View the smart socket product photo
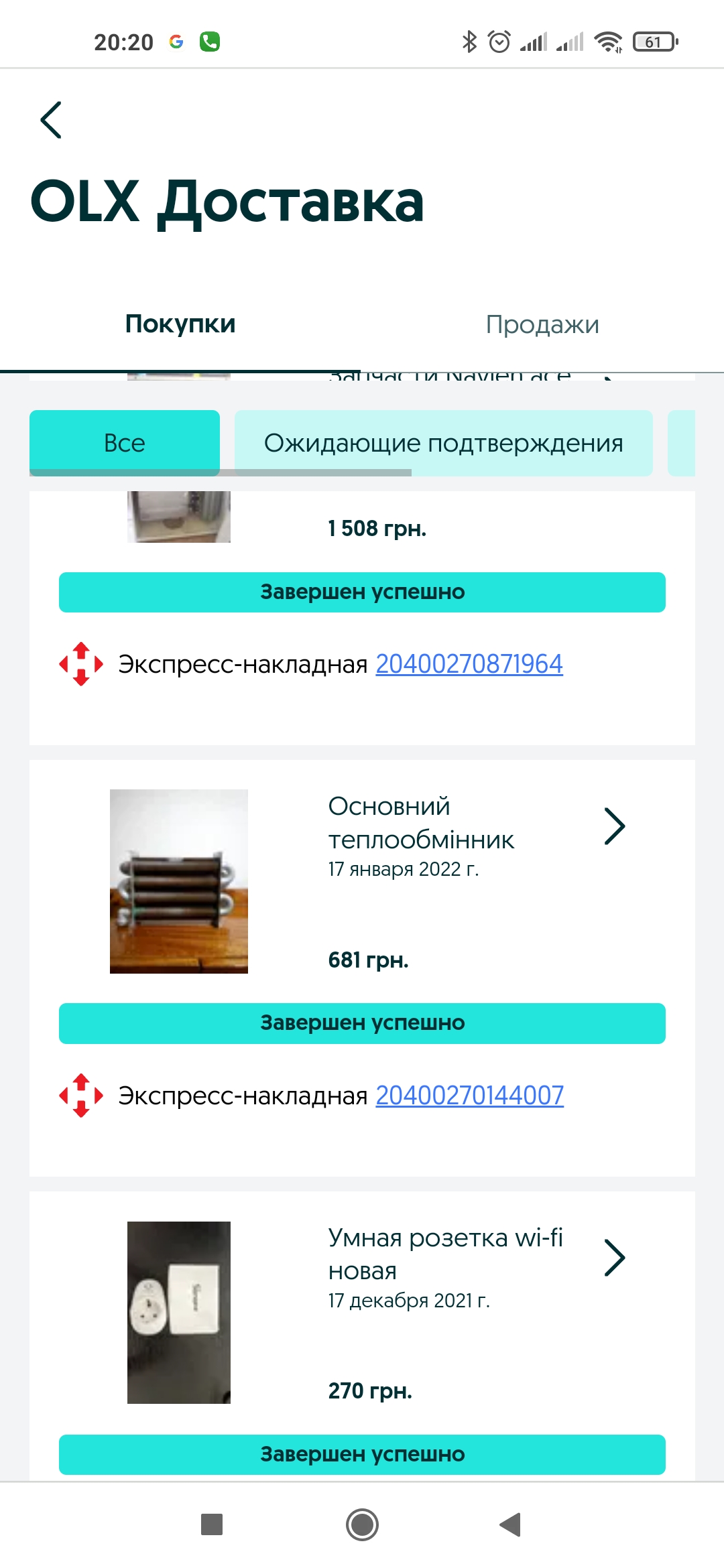The image size is (724, 1568). pos(179,1312)
